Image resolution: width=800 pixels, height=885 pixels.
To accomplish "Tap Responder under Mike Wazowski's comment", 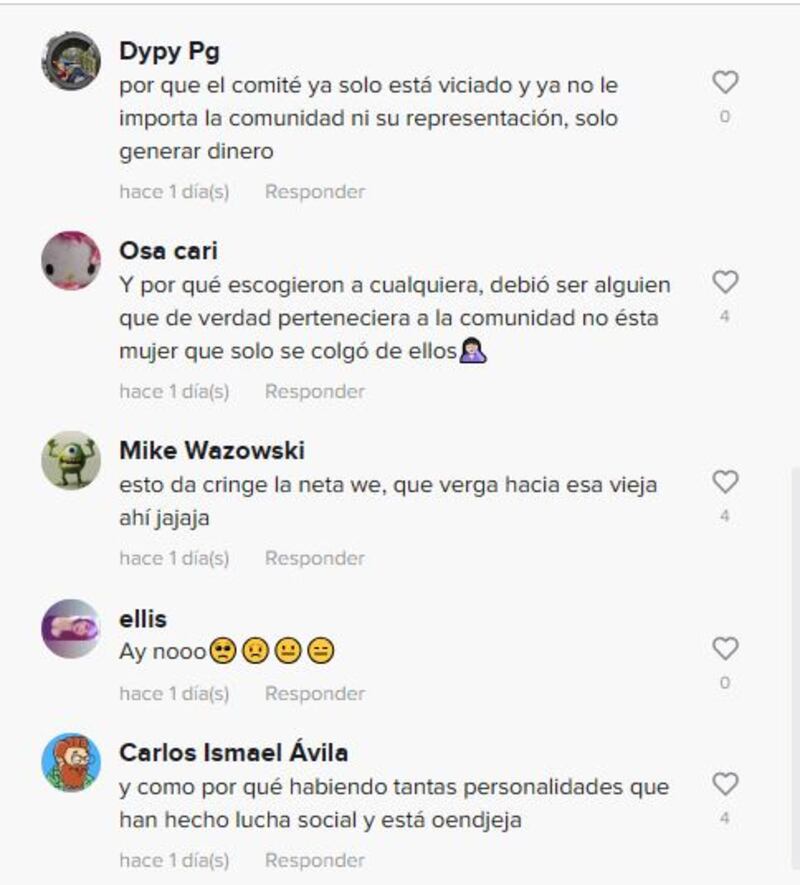I will point(314,558).
